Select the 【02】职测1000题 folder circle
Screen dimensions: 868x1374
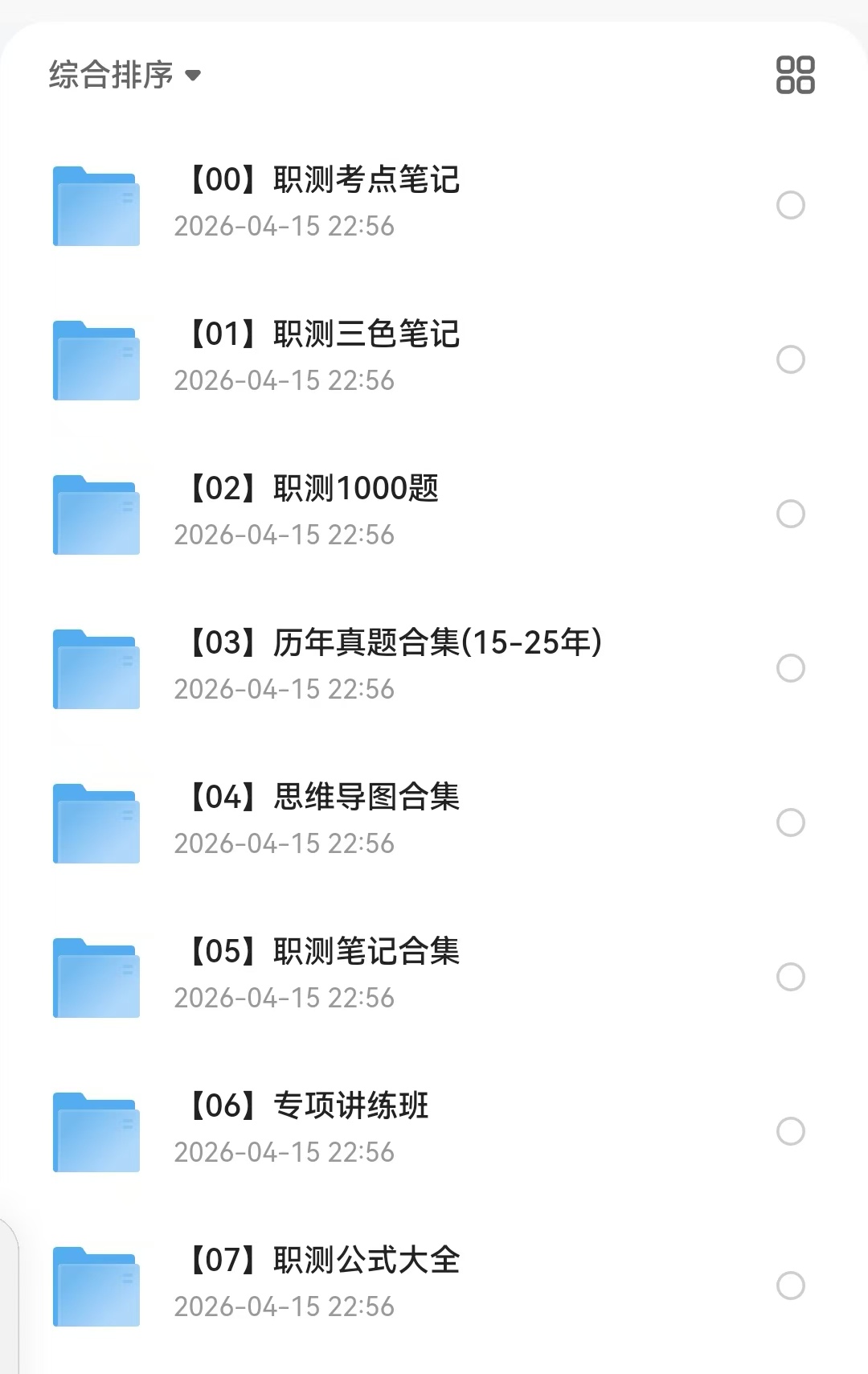(791, 514)
